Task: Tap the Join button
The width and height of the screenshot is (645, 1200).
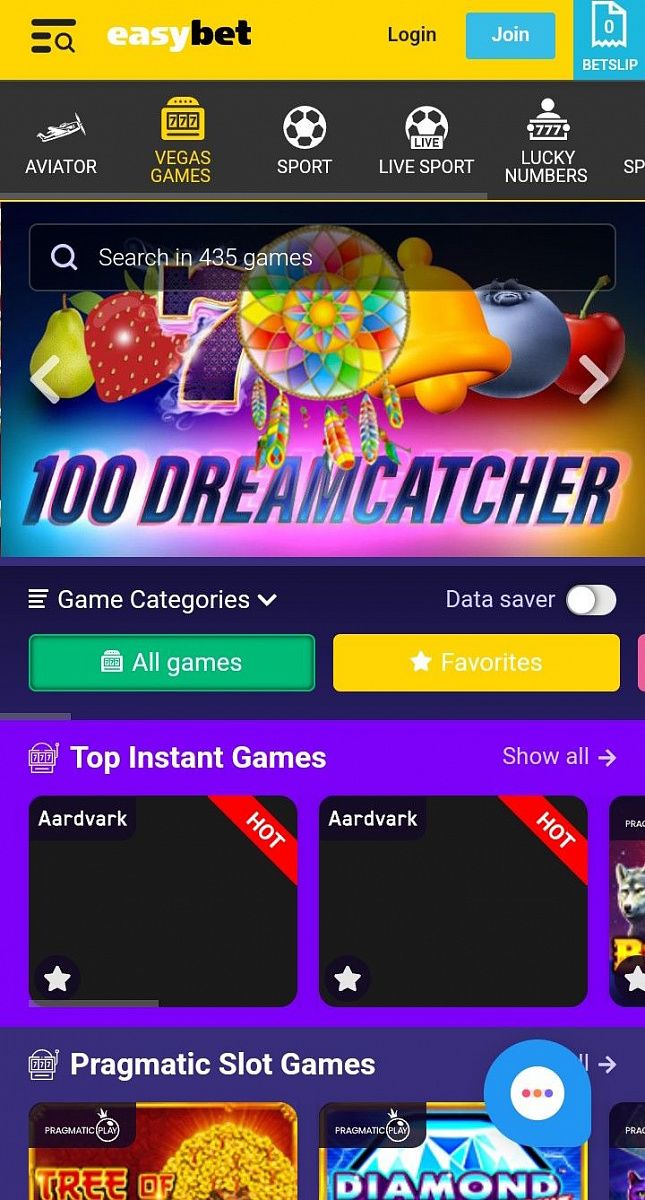Action: (510, 35)
